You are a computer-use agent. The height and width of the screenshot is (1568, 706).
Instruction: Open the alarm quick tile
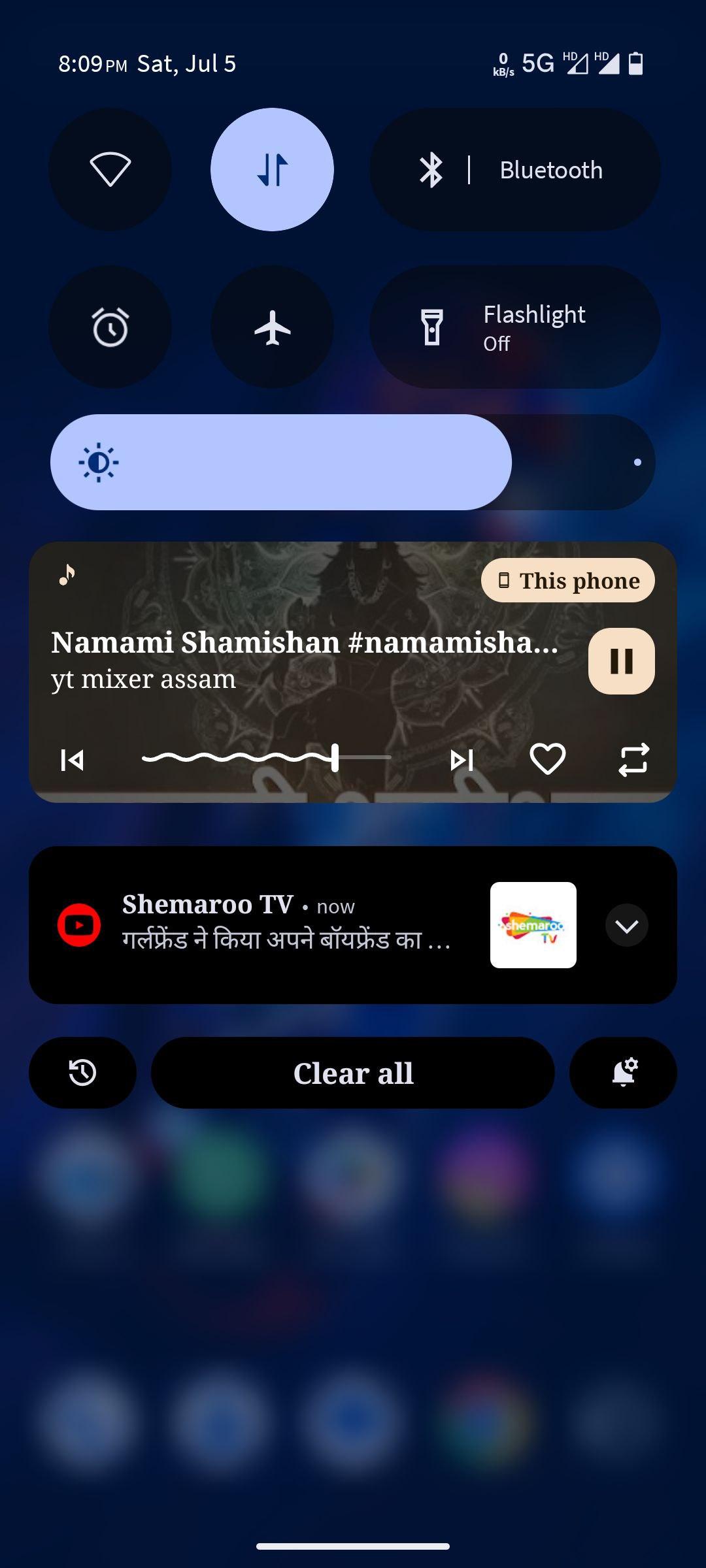click(x=110, y=327)
